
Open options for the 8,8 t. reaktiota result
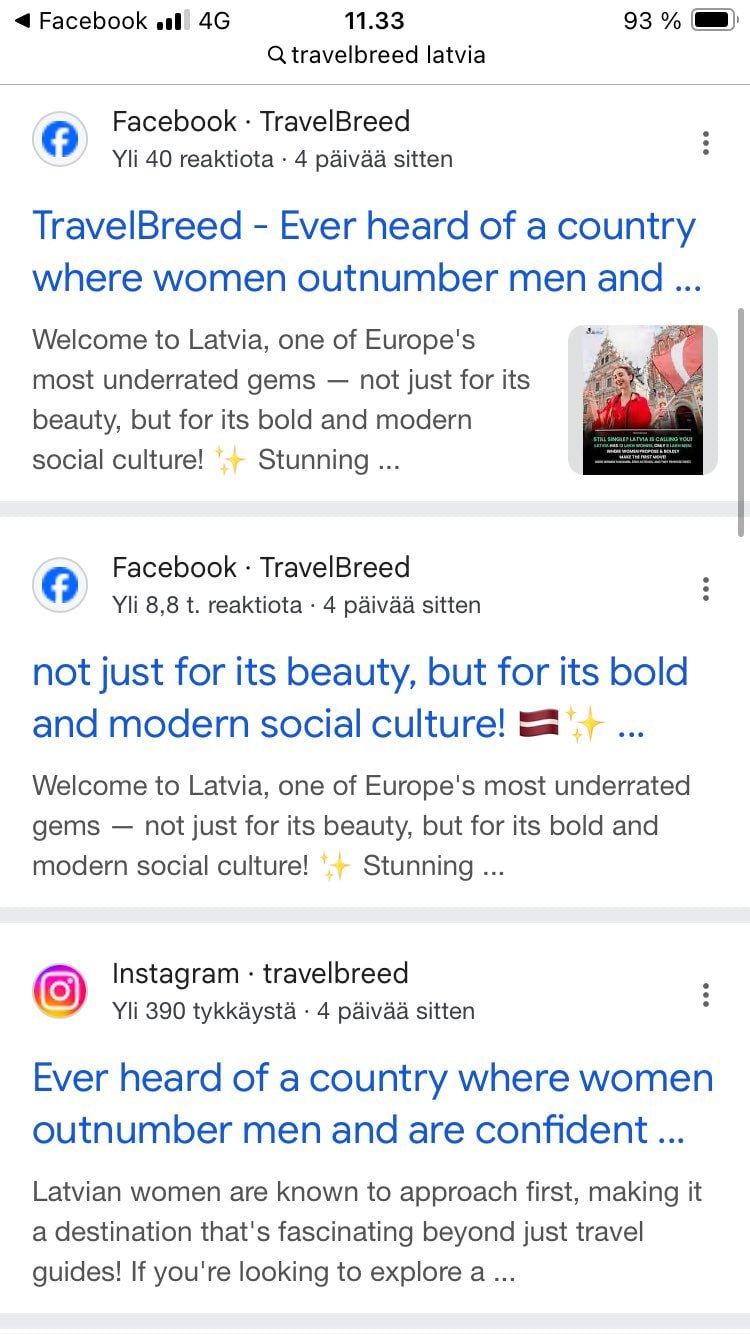point(706,589)
